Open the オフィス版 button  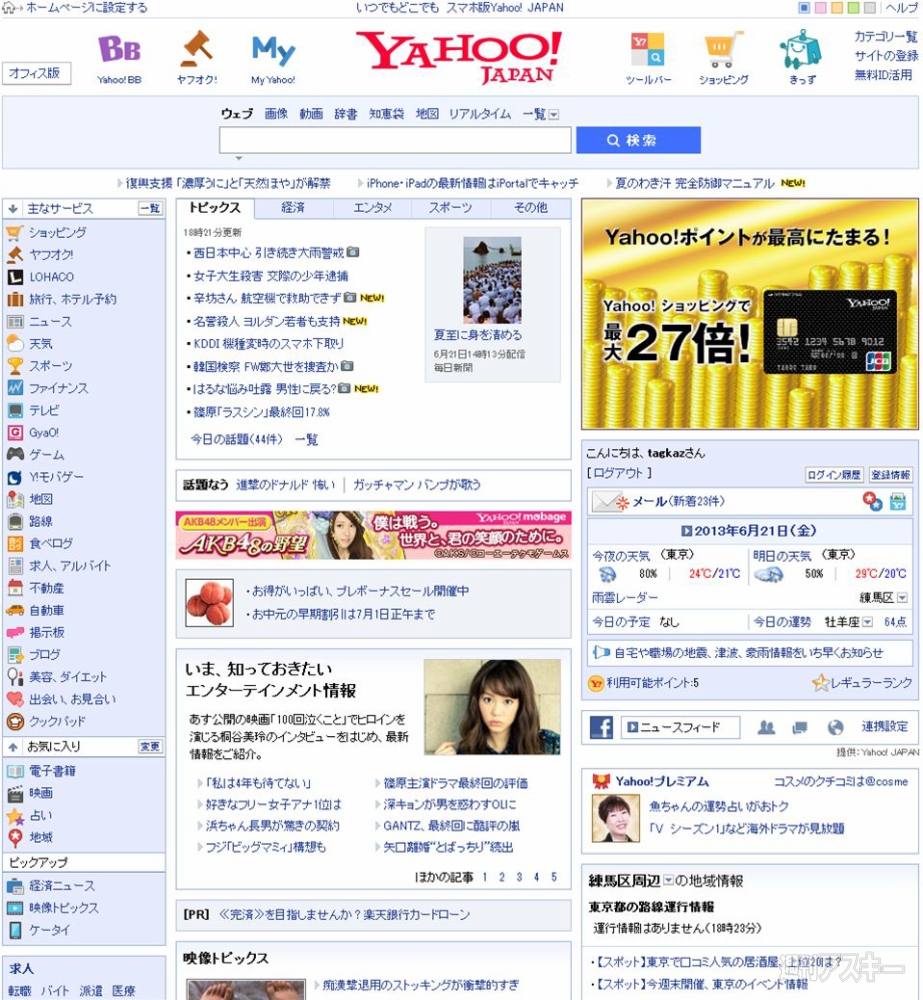click(x=35, y=73)
